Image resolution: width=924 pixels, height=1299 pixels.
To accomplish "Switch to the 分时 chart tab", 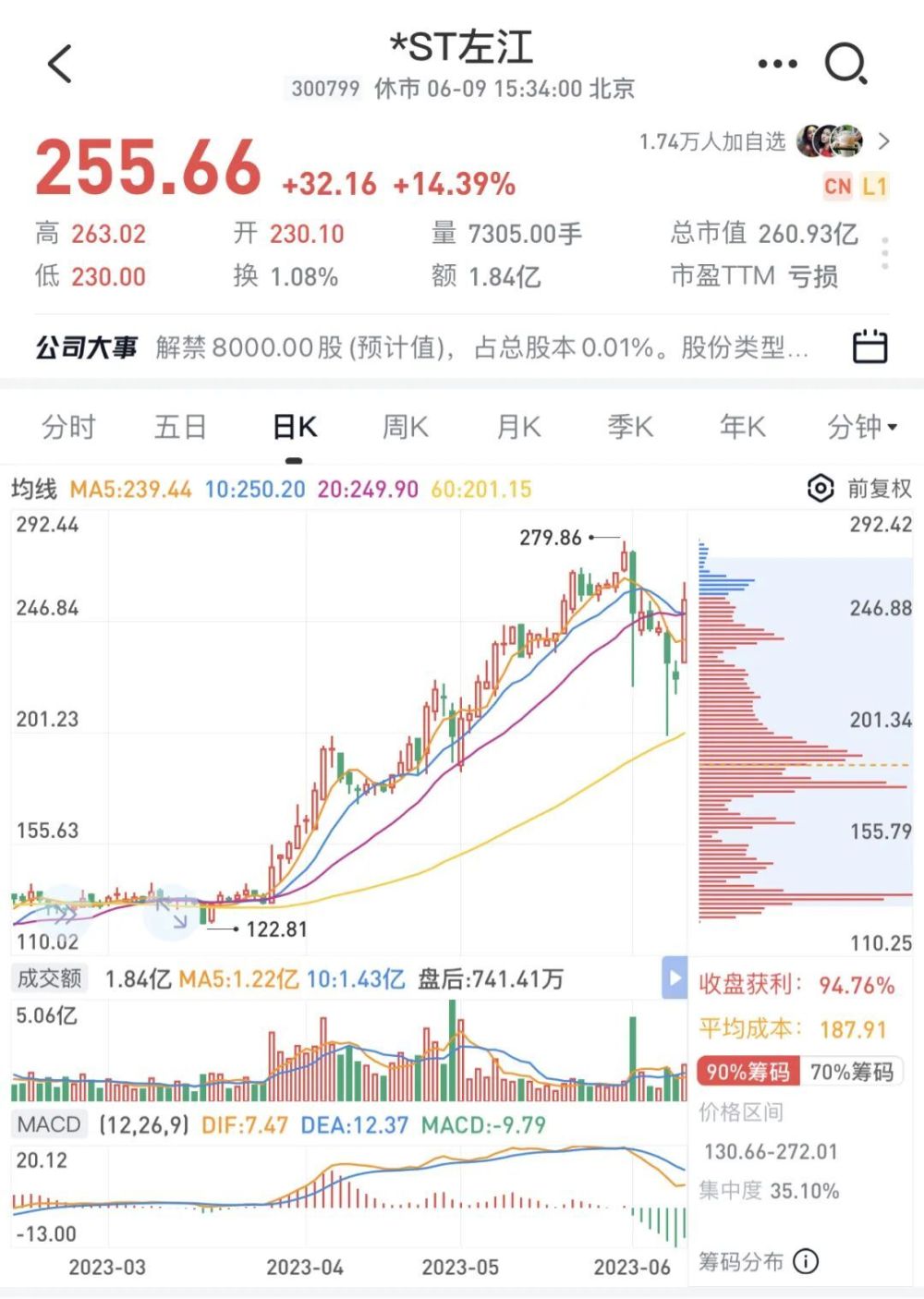I will (68, 427).
